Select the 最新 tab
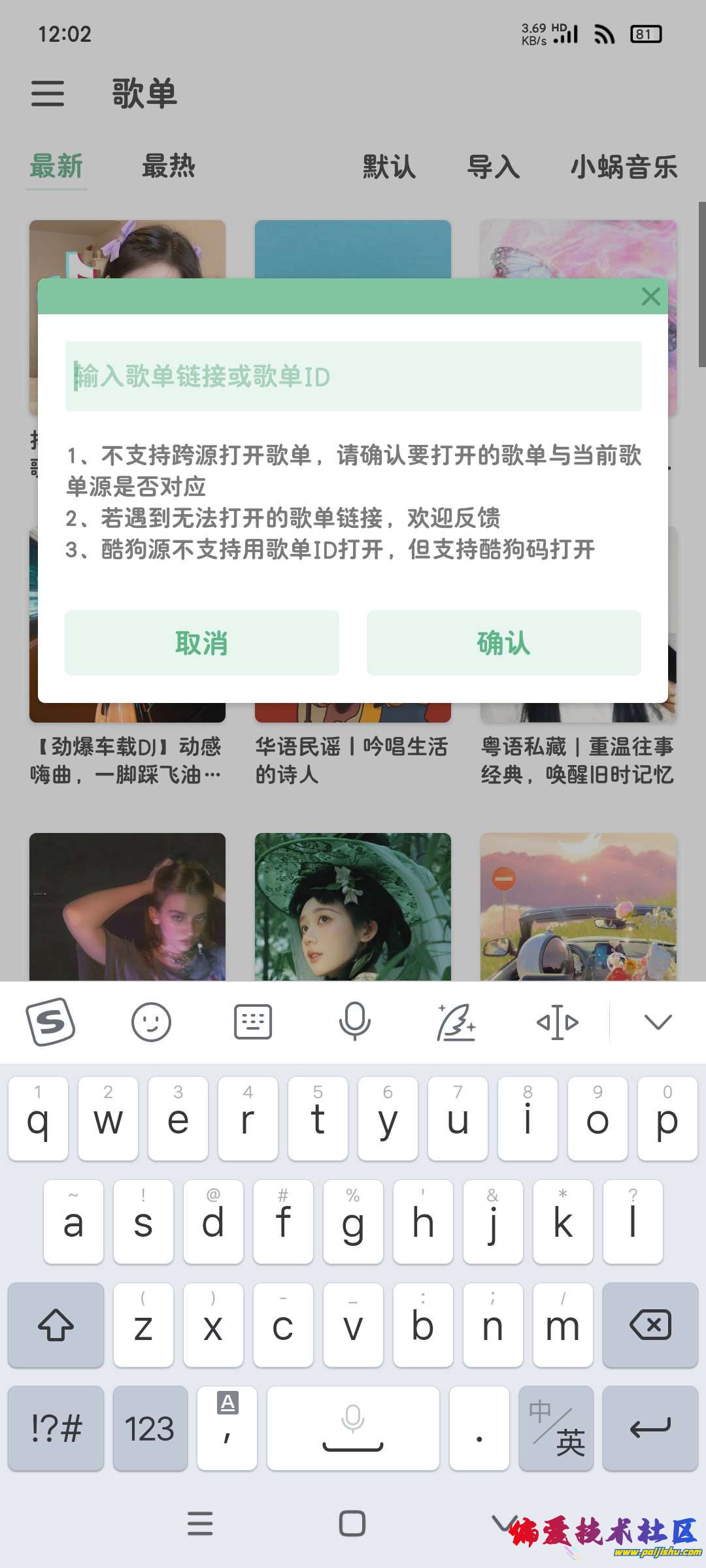 56,167
